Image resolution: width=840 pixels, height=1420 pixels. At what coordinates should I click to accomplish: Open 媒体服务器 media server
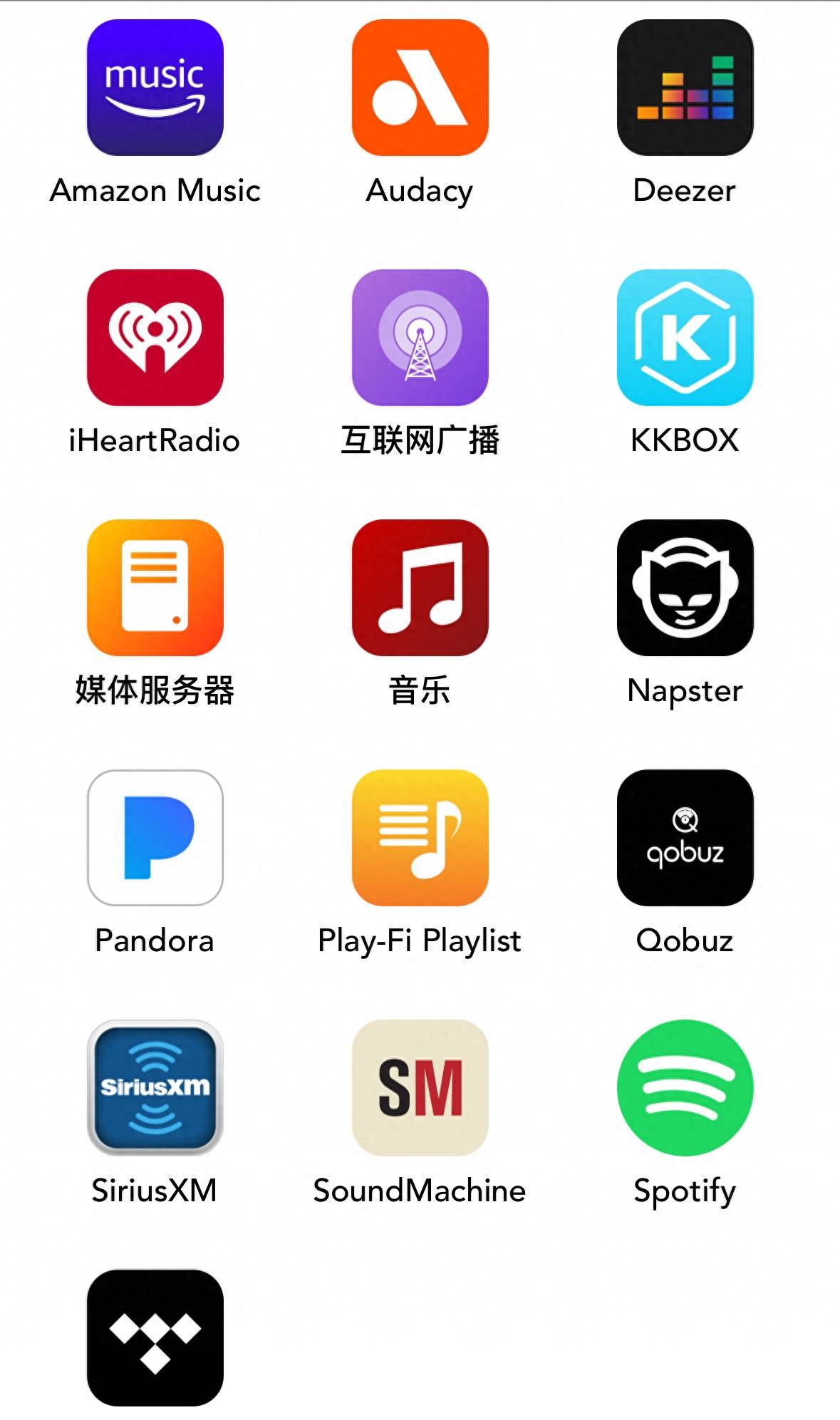click(155, 588)
